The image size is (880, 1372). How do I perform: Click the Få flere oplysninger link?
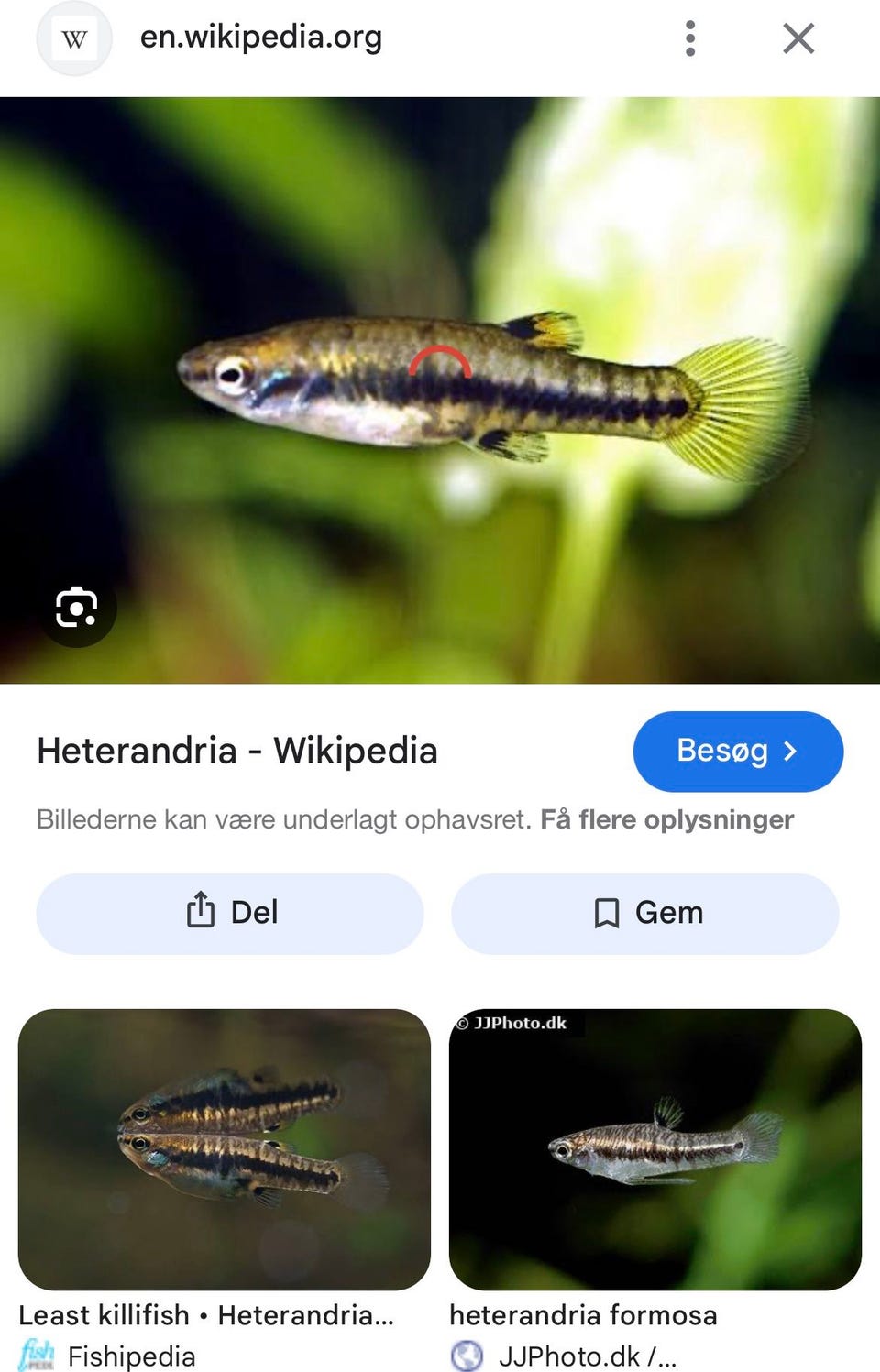pos(668,818)
